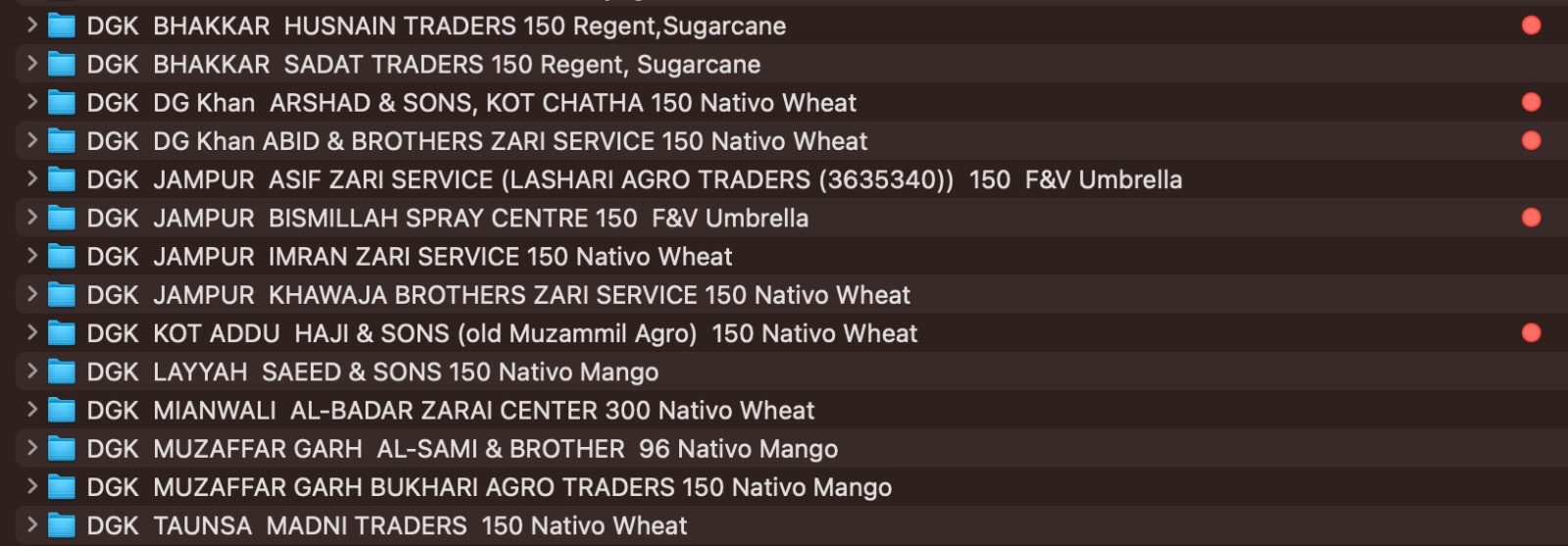Select the TAUNSA MADNI TRADERS folder

click(x=386, y=526)
